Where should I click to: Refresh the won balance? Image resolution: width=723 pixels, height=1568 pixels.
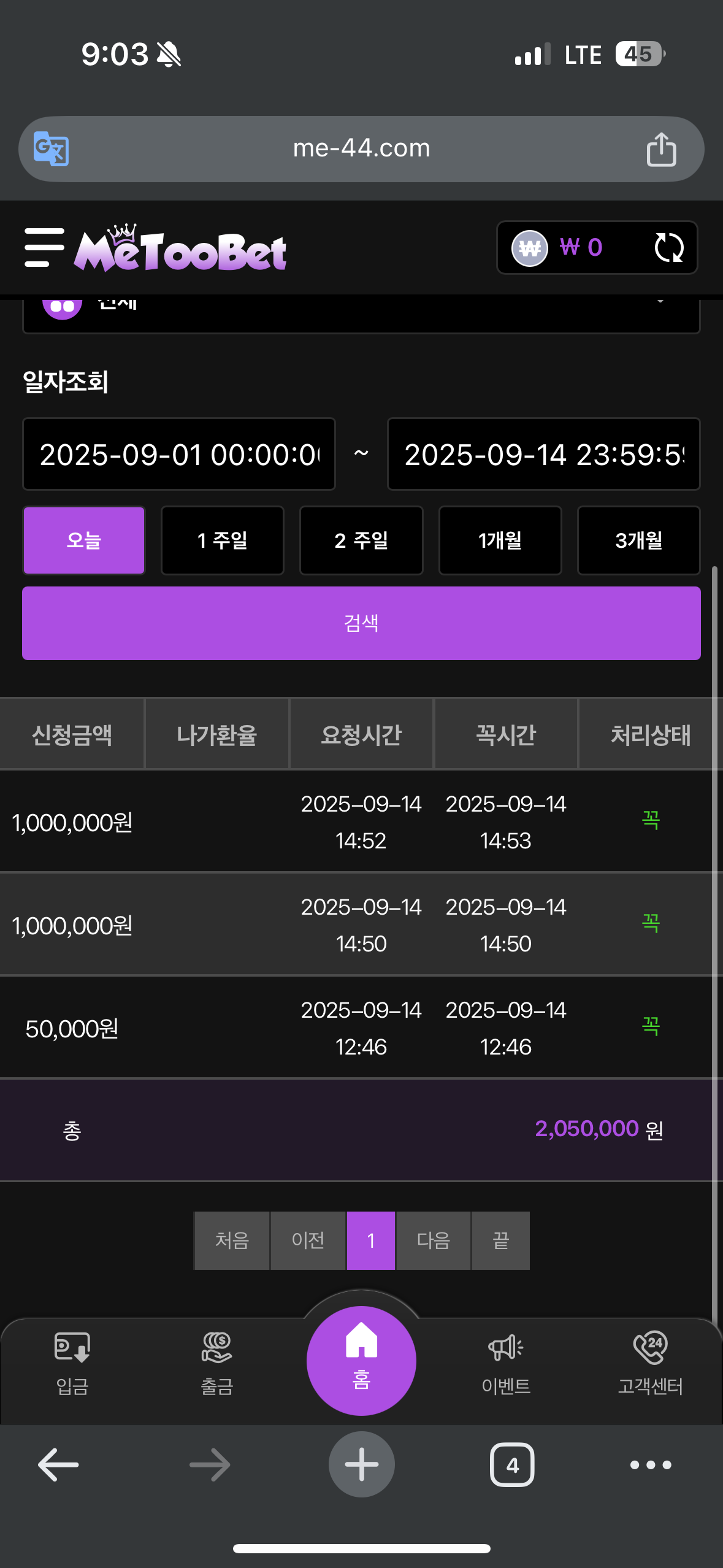click(x=668, y=247)
